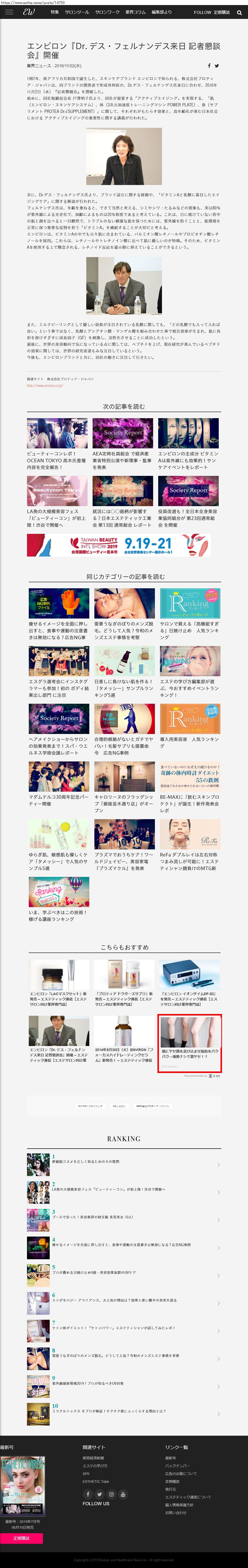Tap the 定期購読 link in the header
This screenshot has height=1568, width=248.
pos(222,12)
